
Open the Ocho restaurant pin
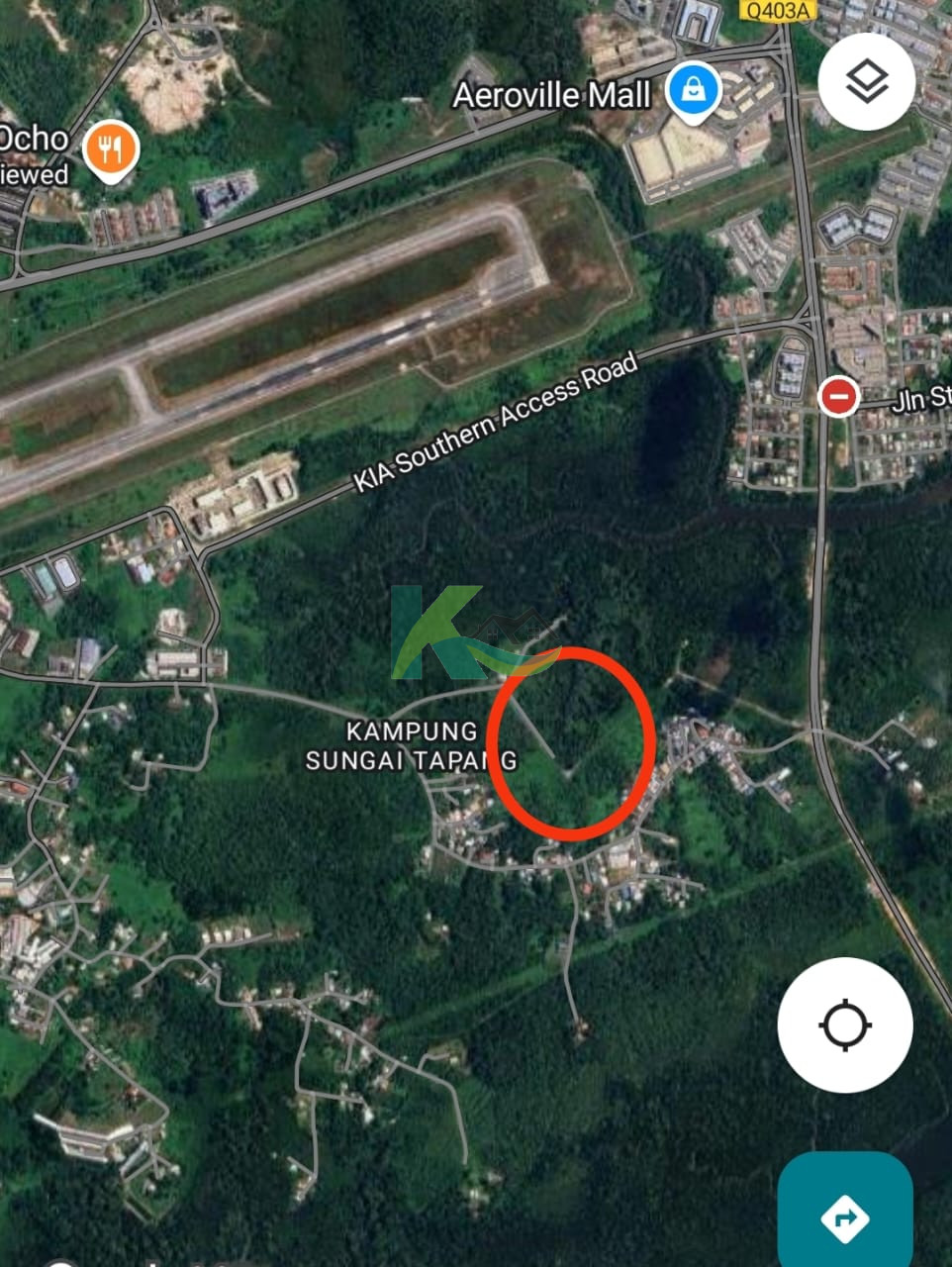tap(111, 150)
